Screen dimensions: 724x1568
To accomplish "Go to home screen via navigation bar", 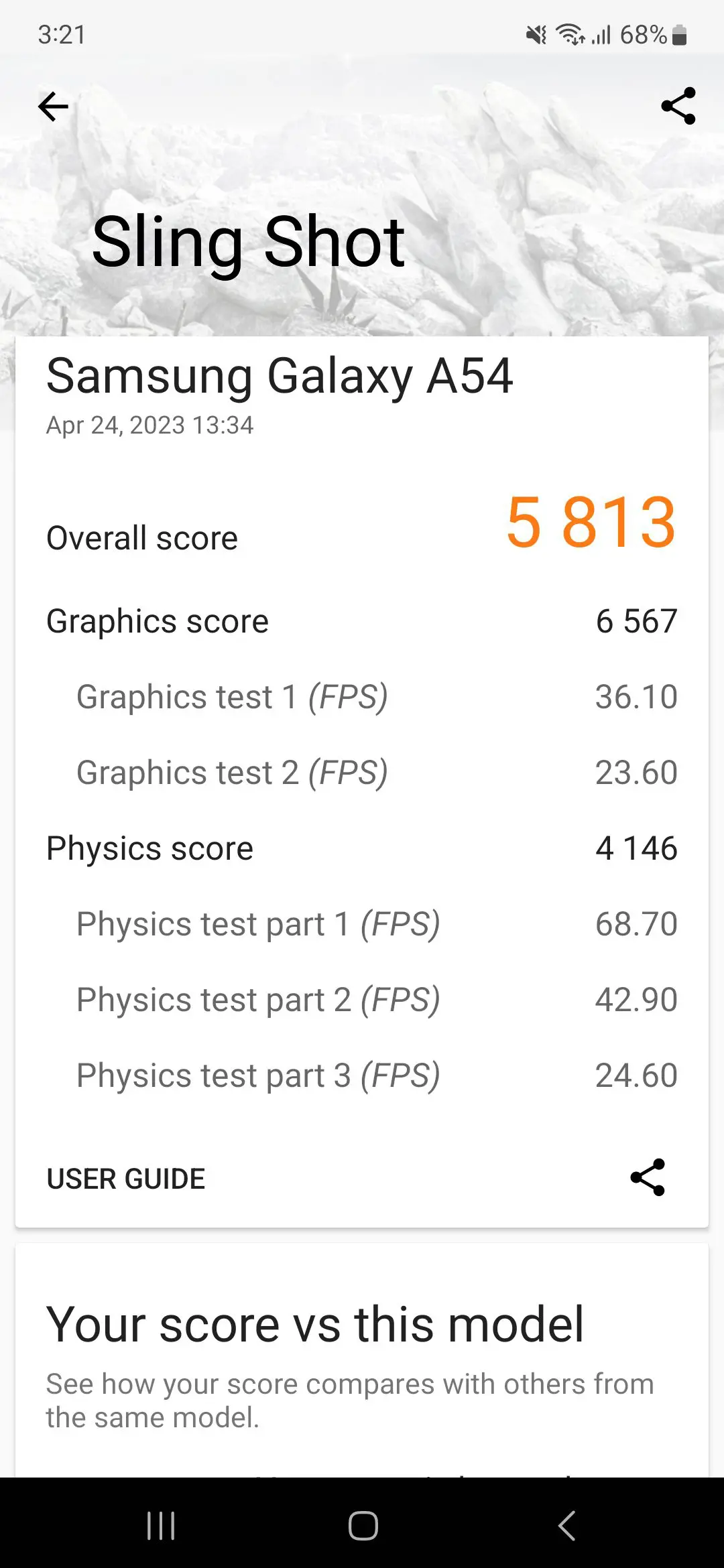I will pos(363,1526).
